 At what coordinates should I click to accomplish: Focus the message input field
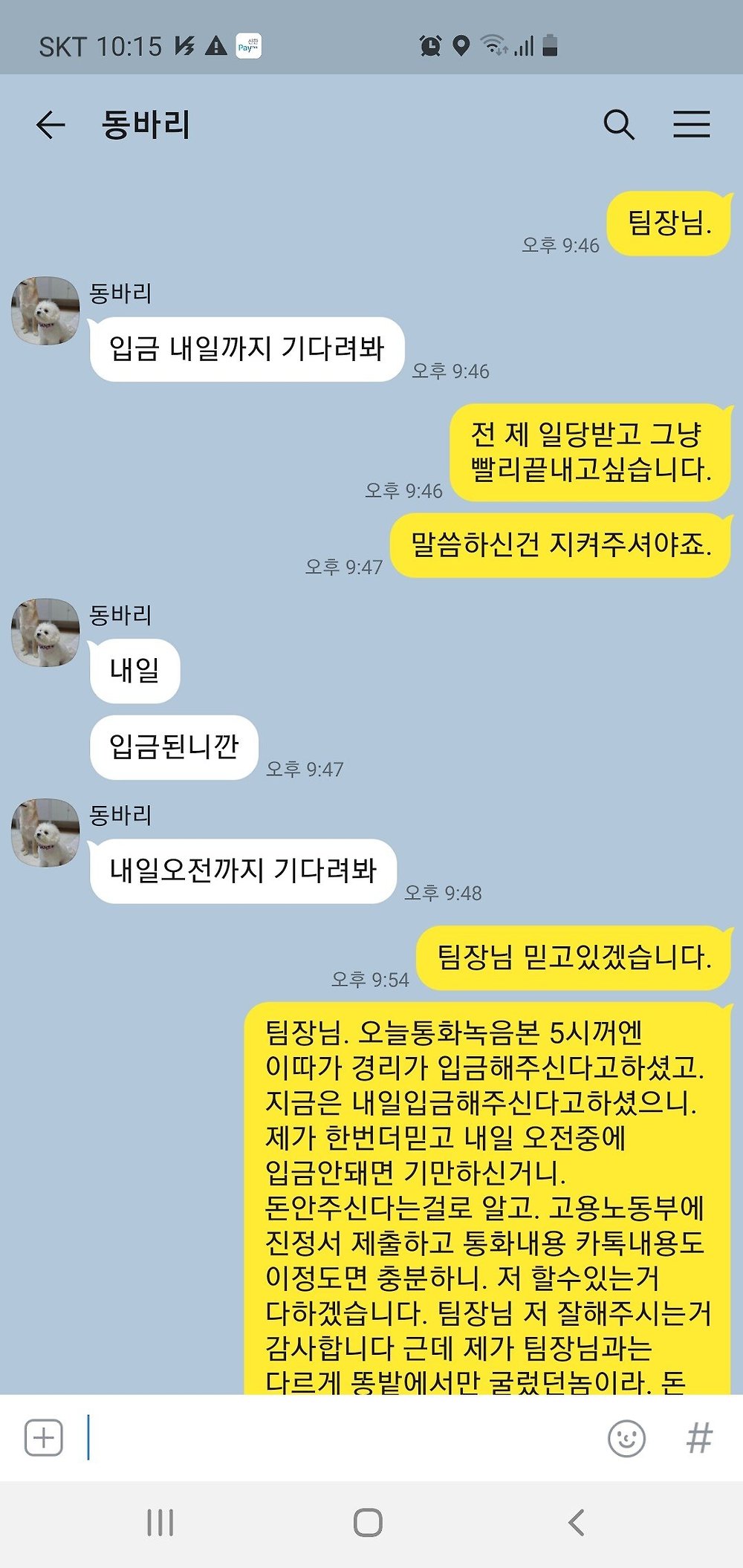[342, 1437]
